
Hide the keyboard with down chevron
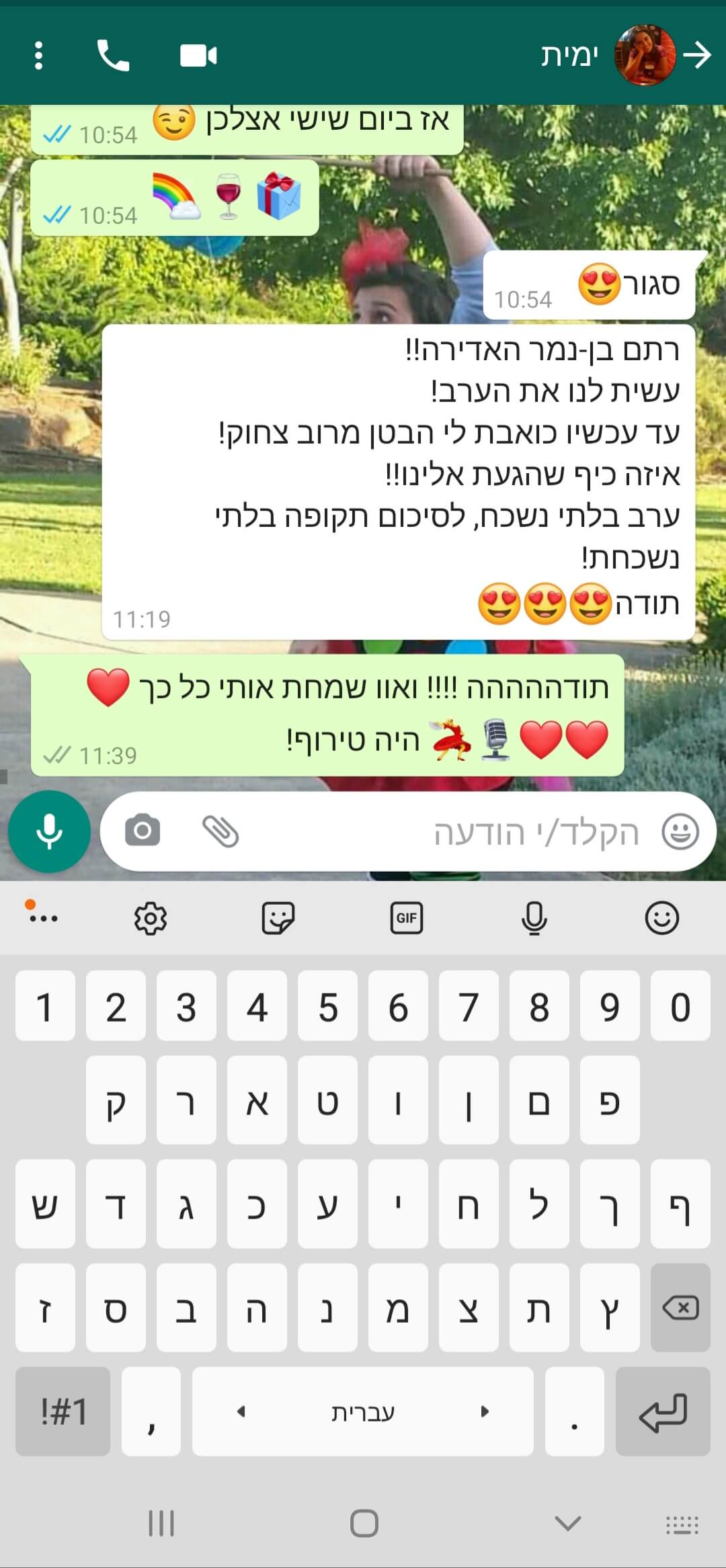(567, 1523)
